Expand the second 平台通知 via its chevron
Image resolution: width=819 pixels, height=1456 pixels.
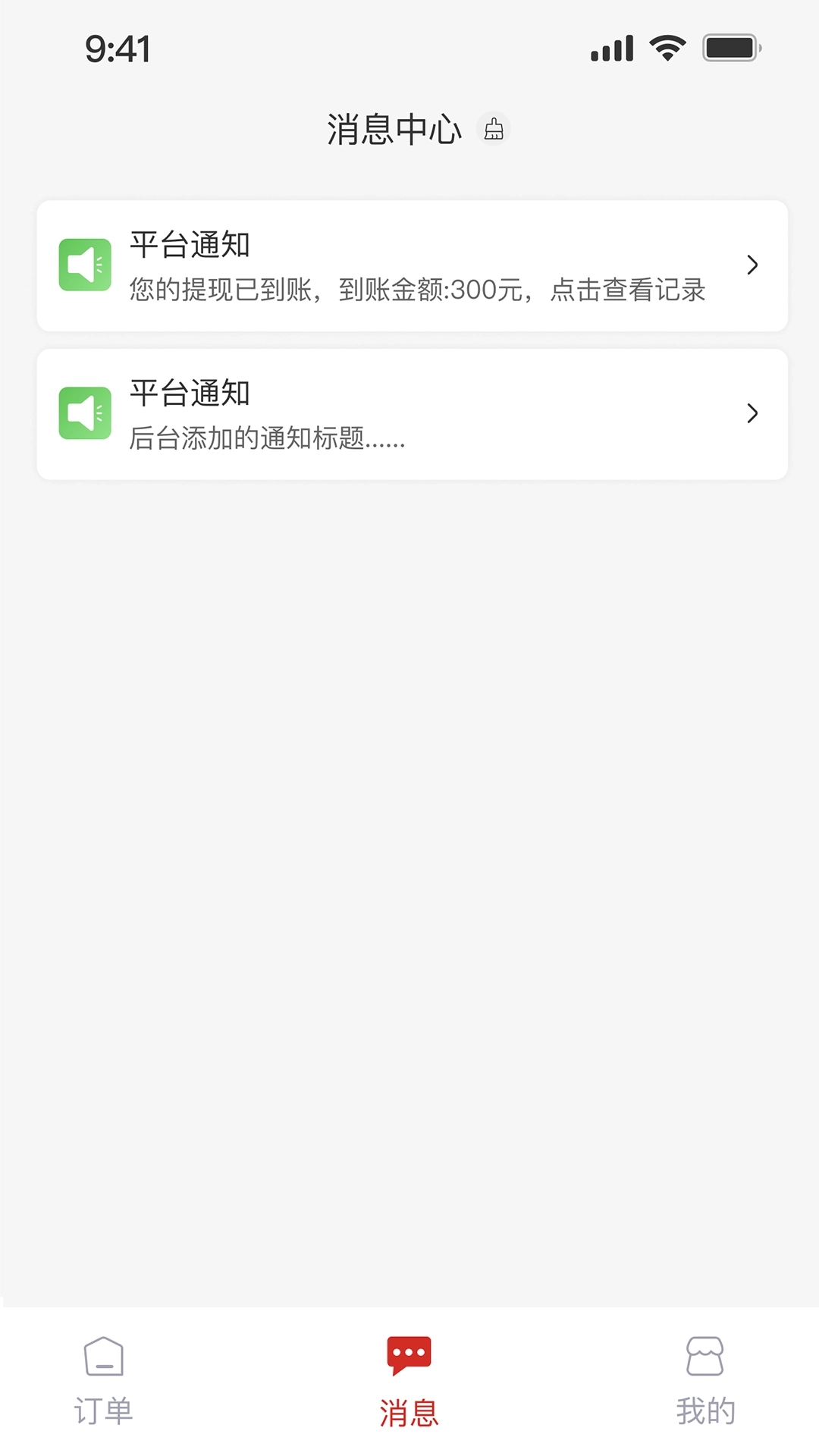tap(752, 413)
